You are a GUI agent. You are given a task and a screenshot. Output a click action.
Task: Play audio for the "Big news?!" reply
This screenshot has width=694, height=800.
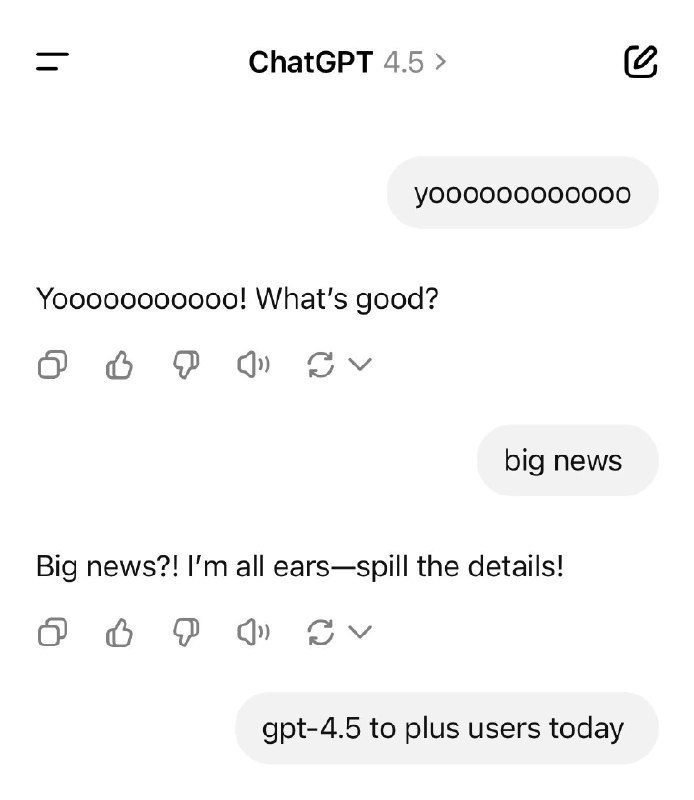click(253, 632)
